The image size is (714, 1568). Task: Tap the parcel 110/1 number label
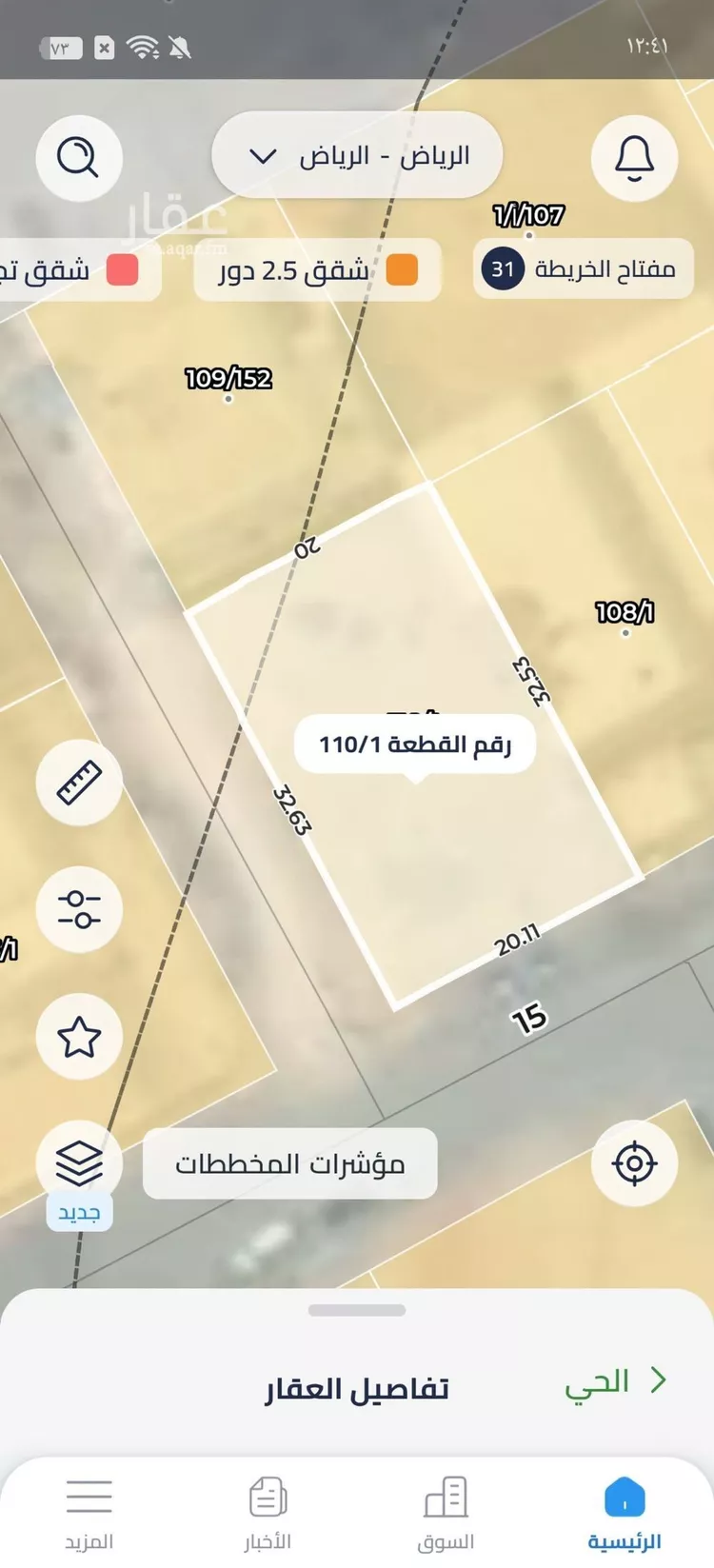[414, 744]
